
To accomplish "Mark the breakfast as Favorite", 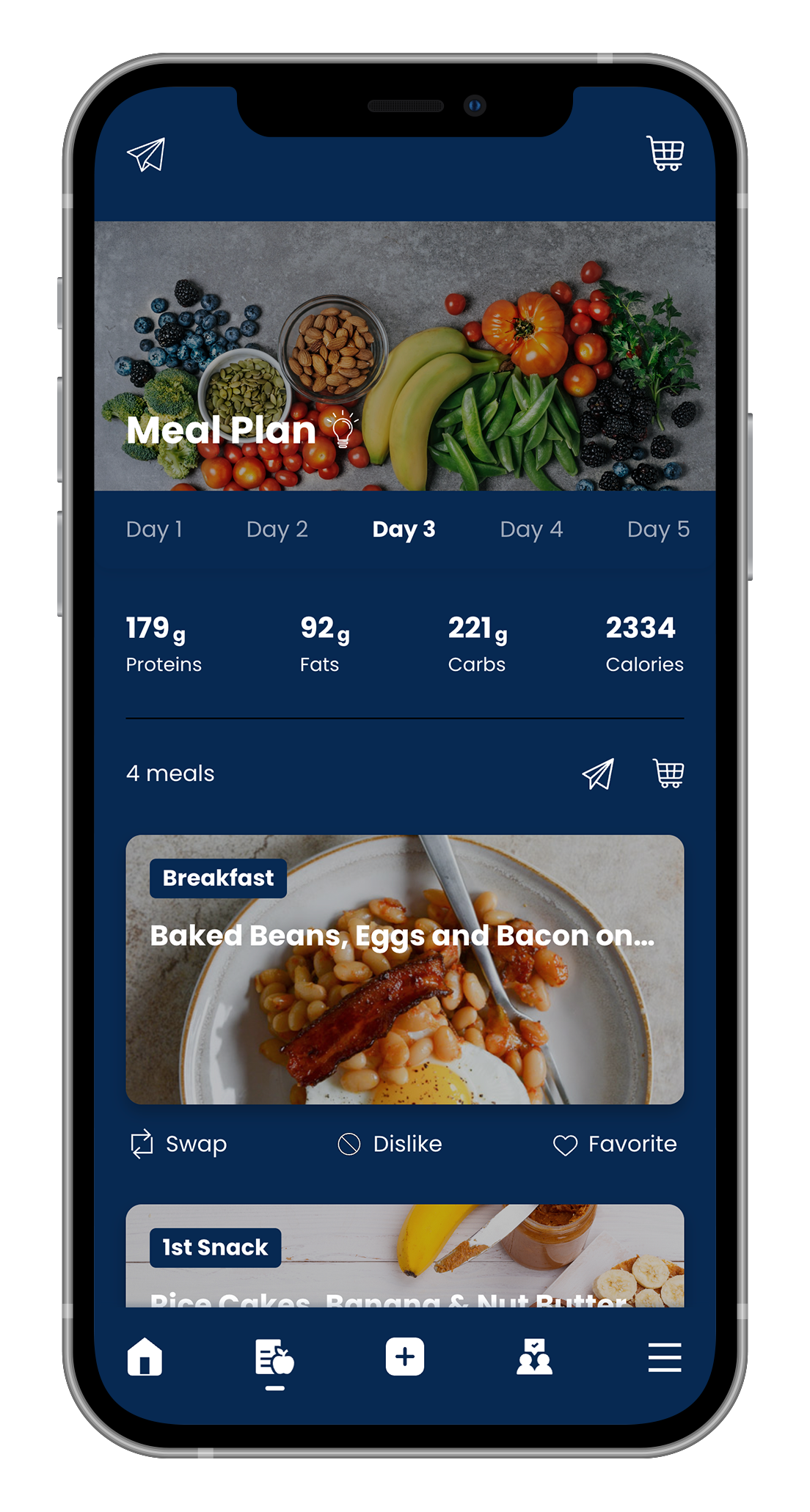I will click(614, 1144).
